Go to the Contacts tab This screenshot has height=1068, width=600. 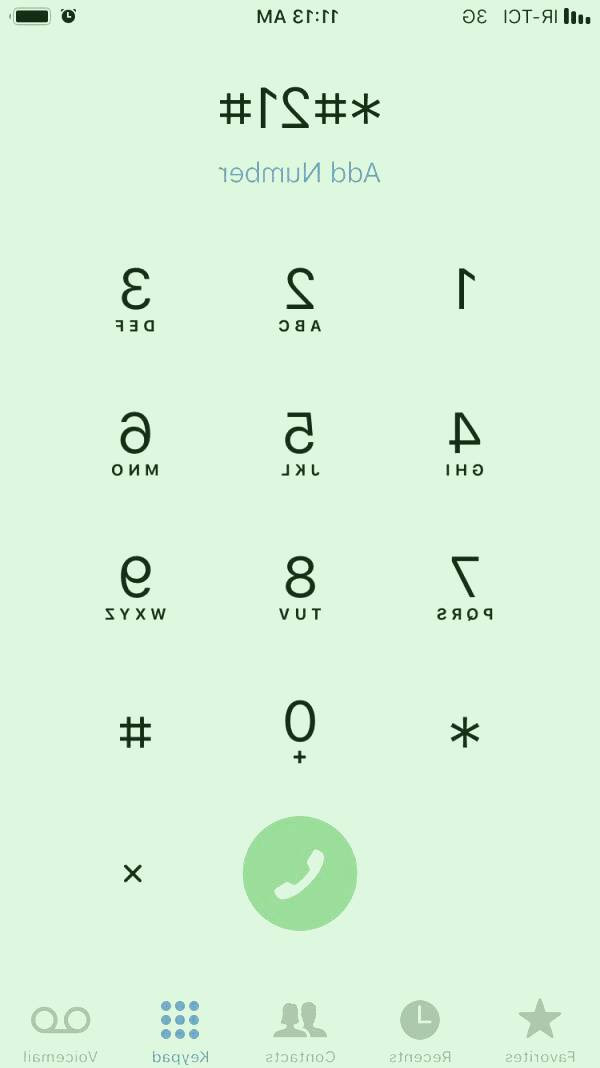300,1030
